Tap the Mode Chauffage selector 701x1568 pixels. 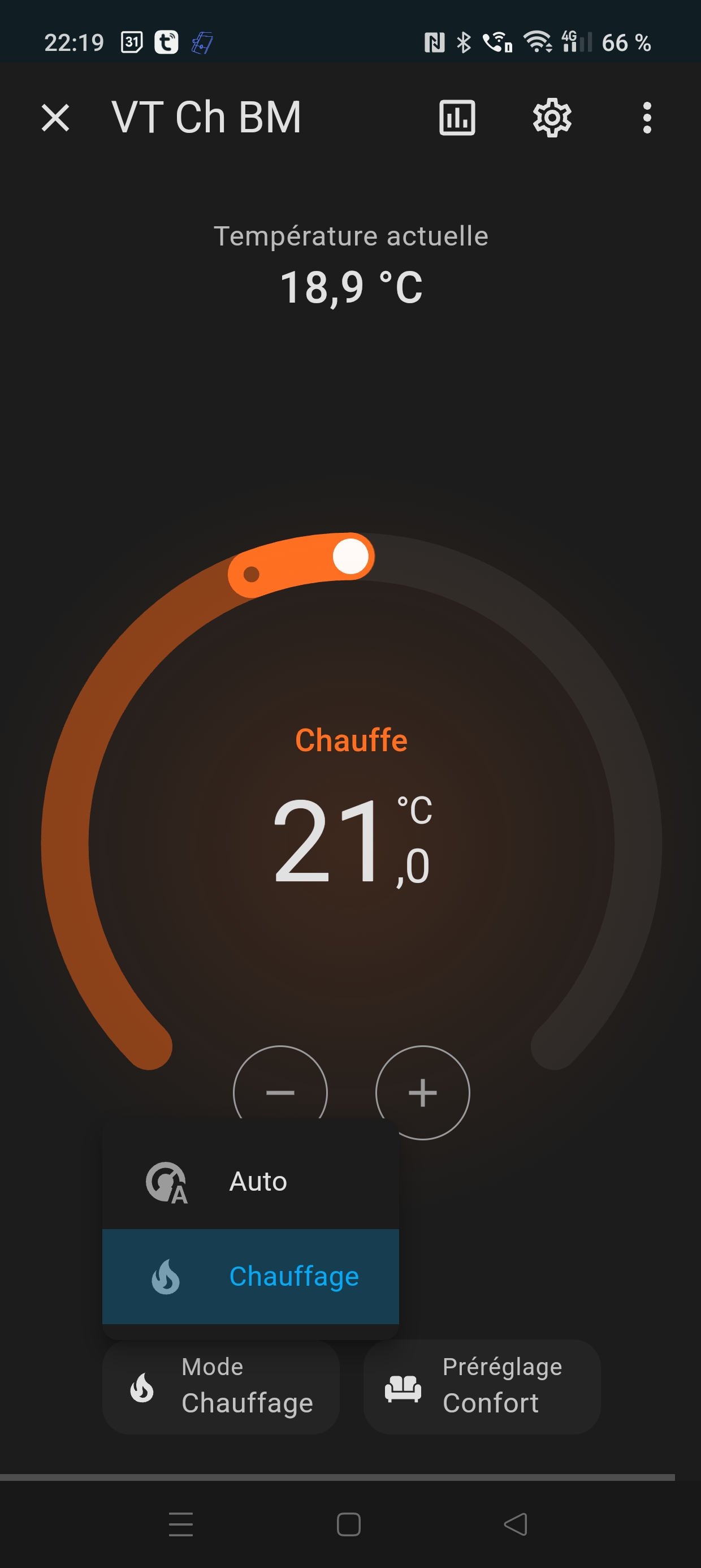tap(221, 1386)
